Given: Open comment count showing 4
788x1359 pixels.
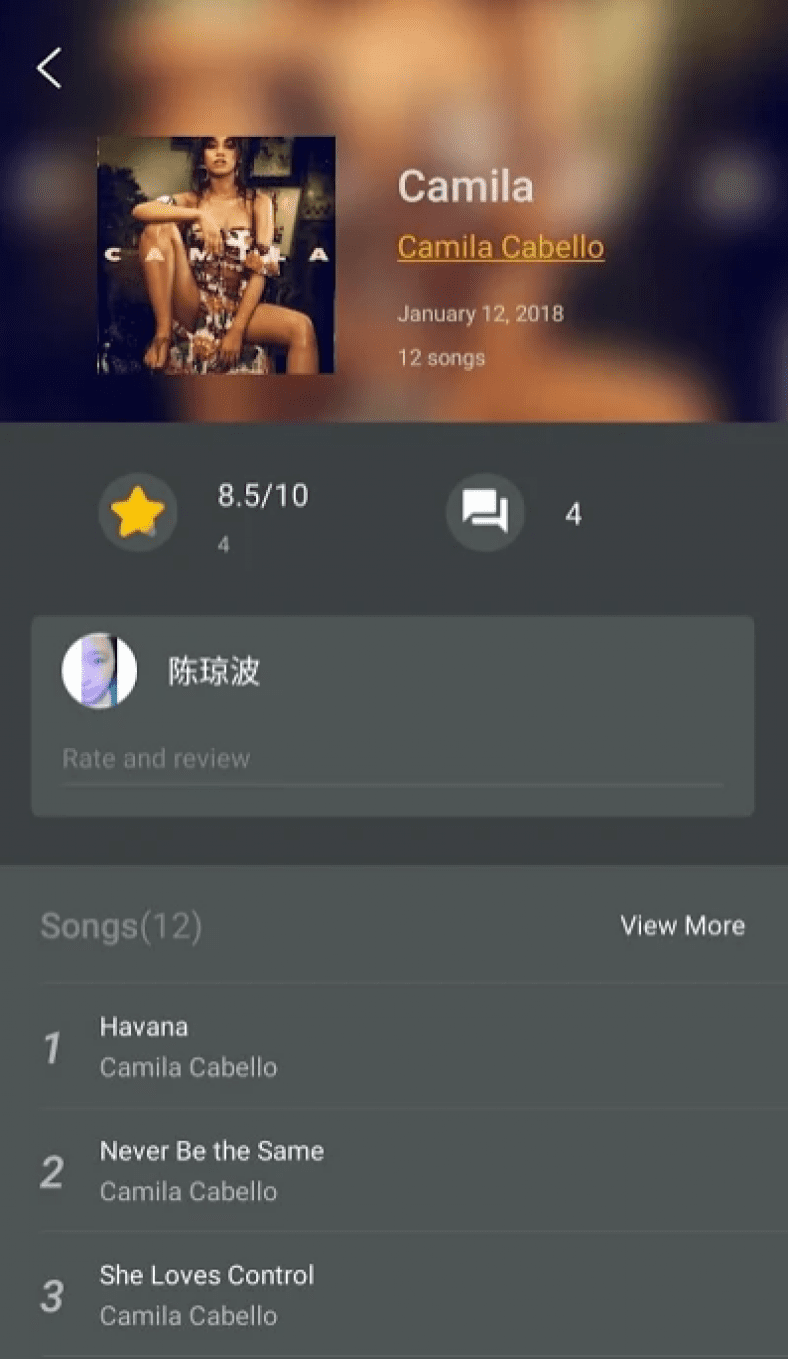Looking at the screenshot, I should pos(573,513).
